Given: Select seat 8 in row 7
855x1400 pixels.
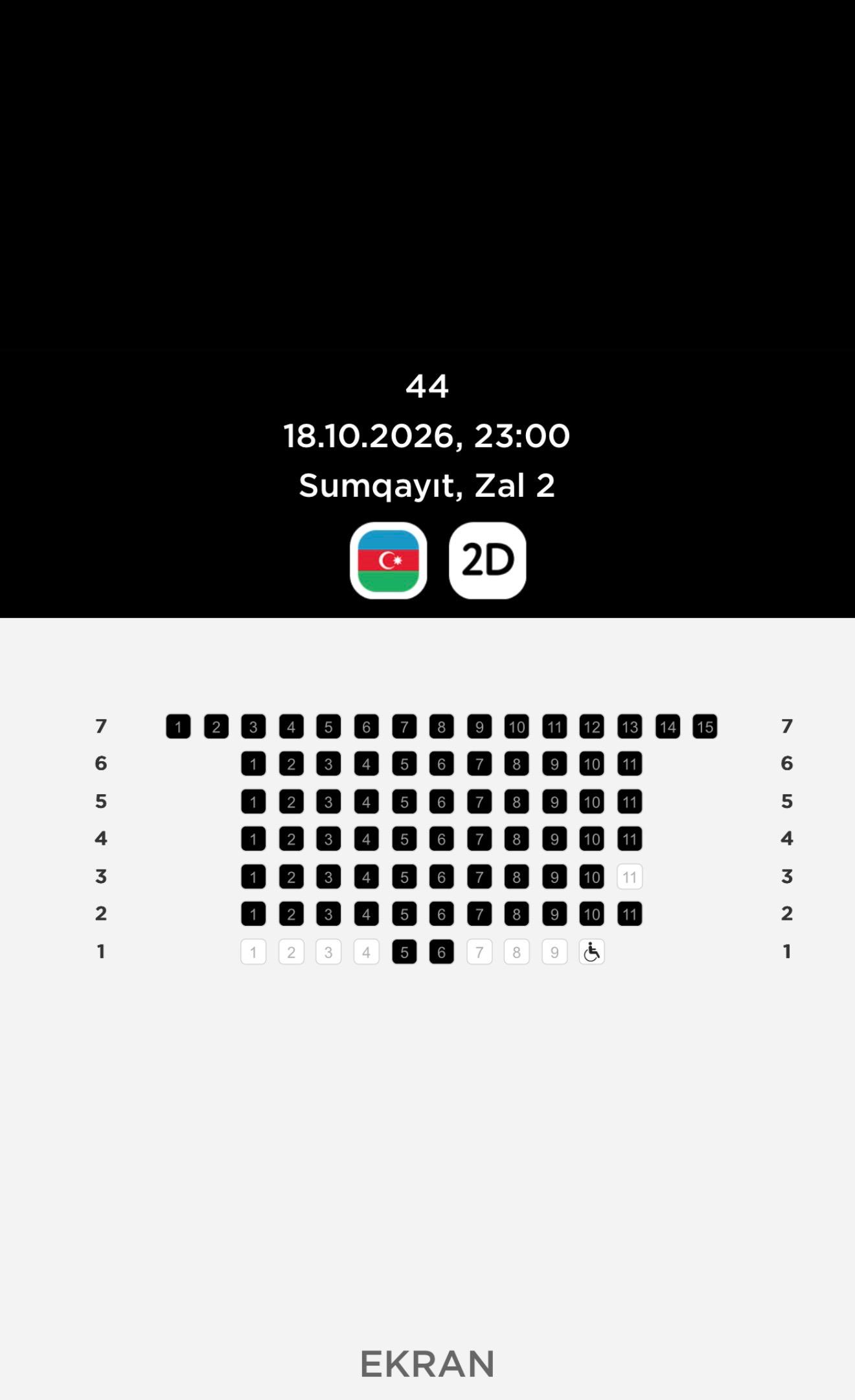Looking at the screenshot, I should pyautogui.click(x=442, y=726).
